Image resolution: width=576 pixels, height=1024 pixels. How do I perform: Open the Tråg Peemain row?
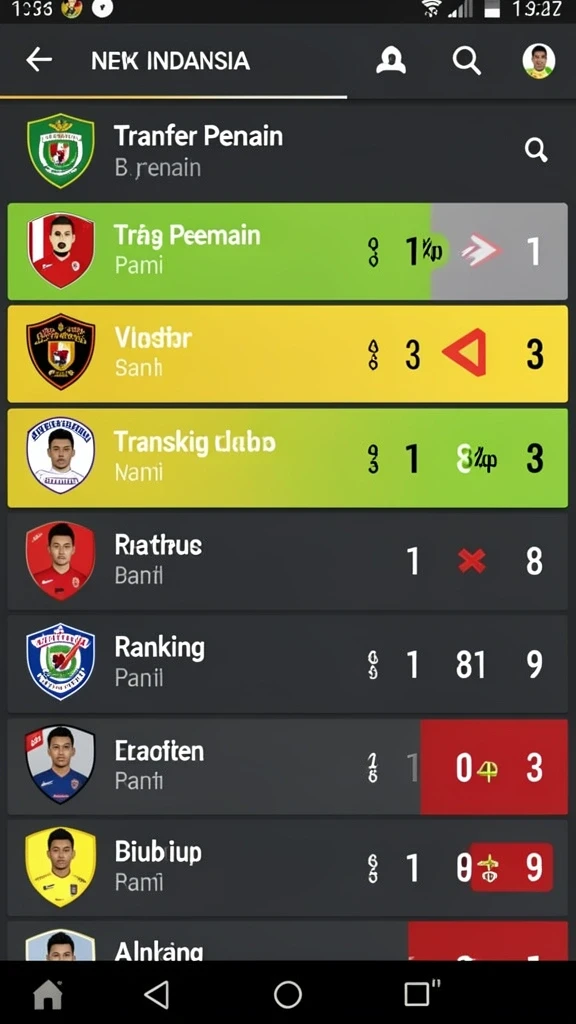287,251
